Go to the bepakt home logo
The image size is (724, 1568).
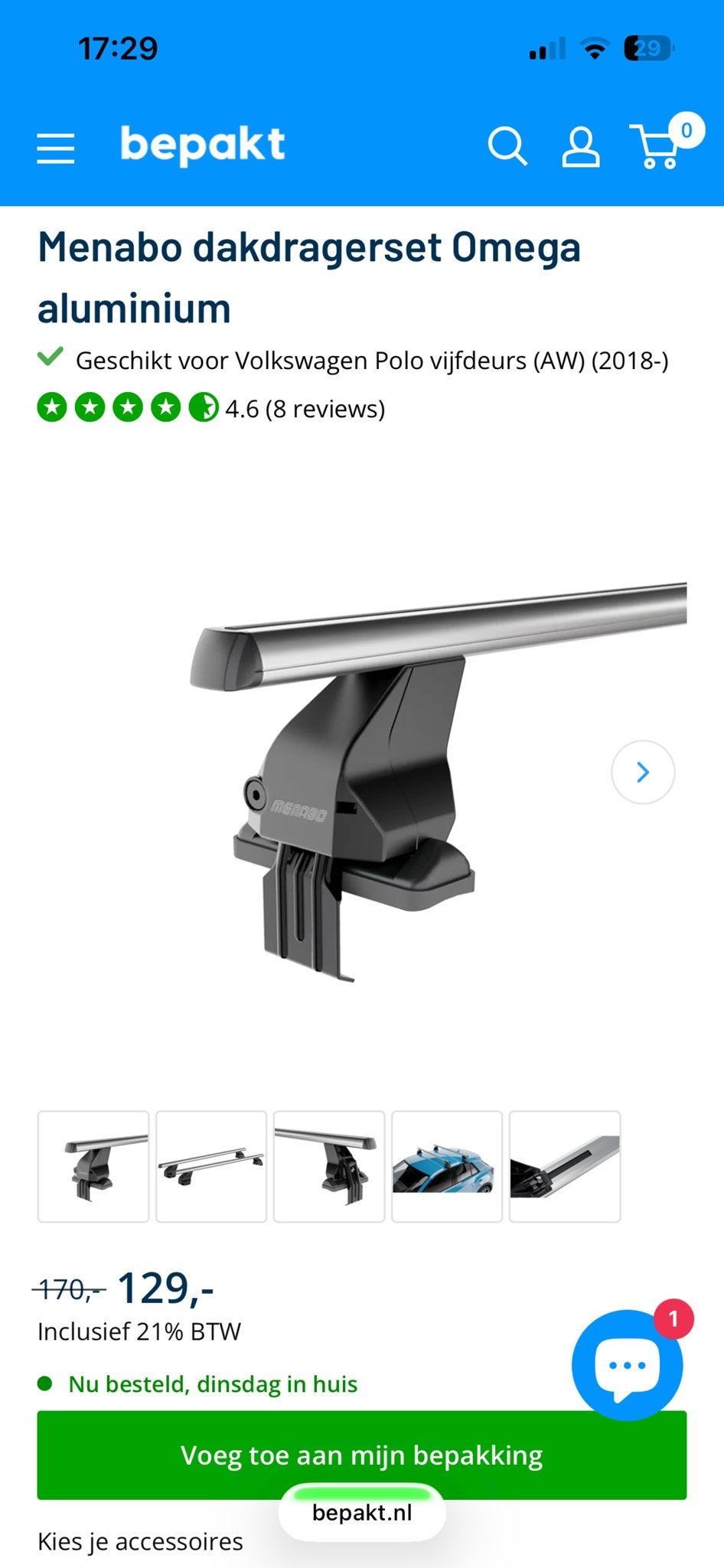(203, 145)
